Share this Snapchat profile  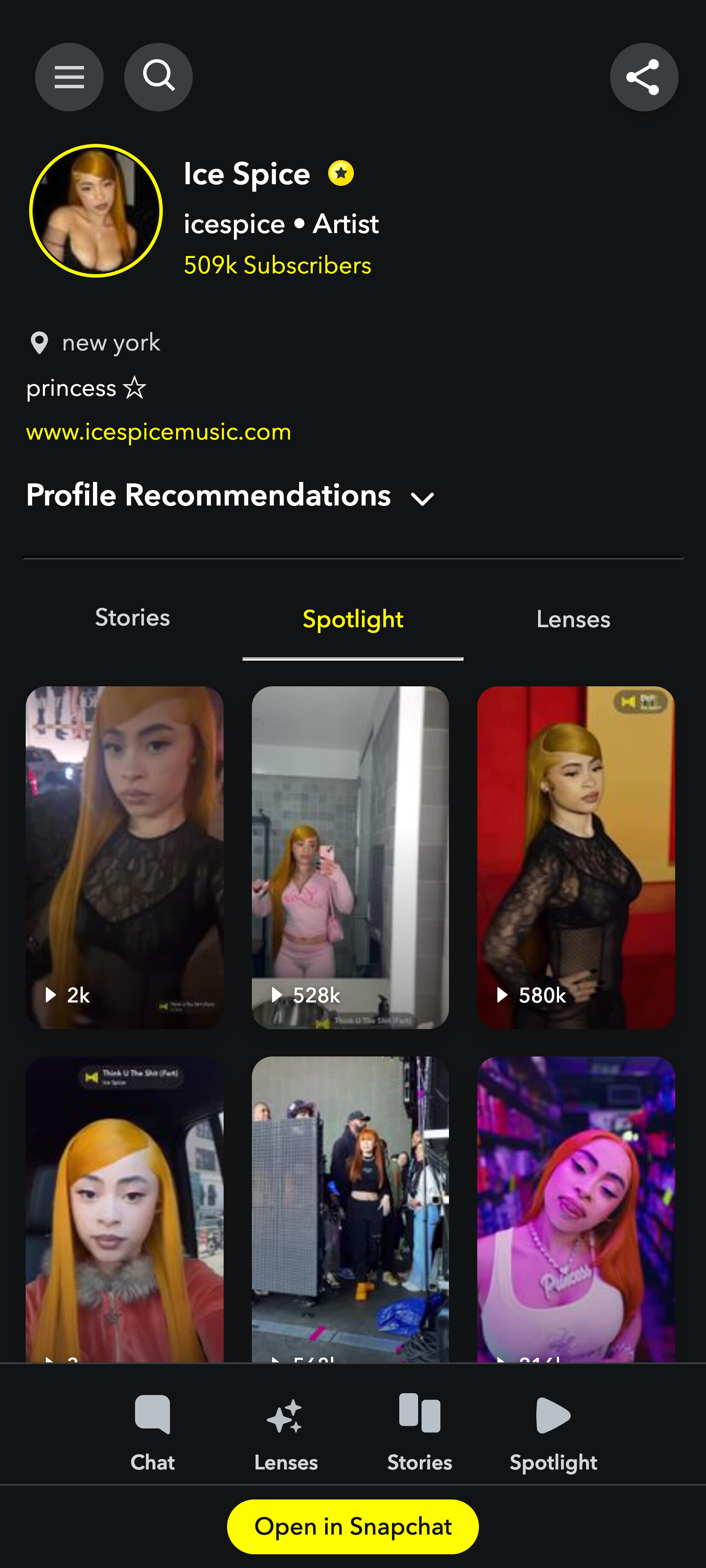[643, 77]
